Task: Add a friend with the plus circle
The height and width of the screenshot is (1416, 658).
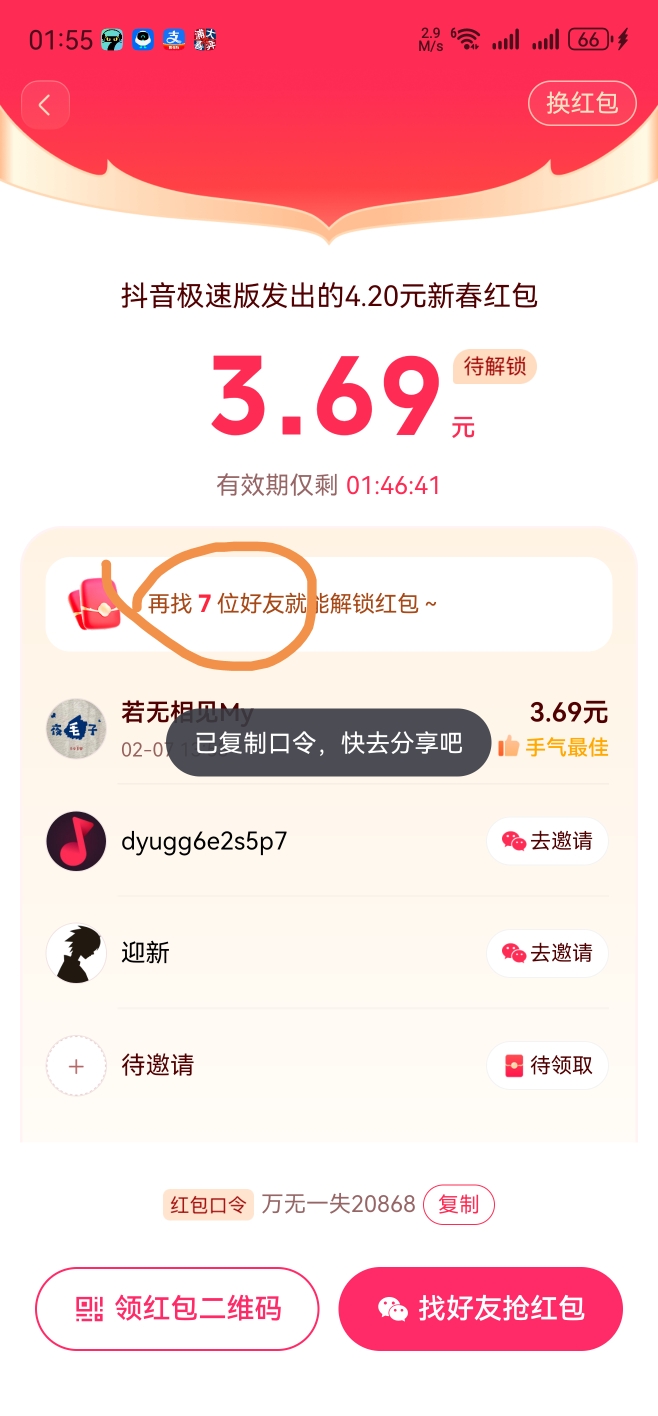Action: [76, 1066]
